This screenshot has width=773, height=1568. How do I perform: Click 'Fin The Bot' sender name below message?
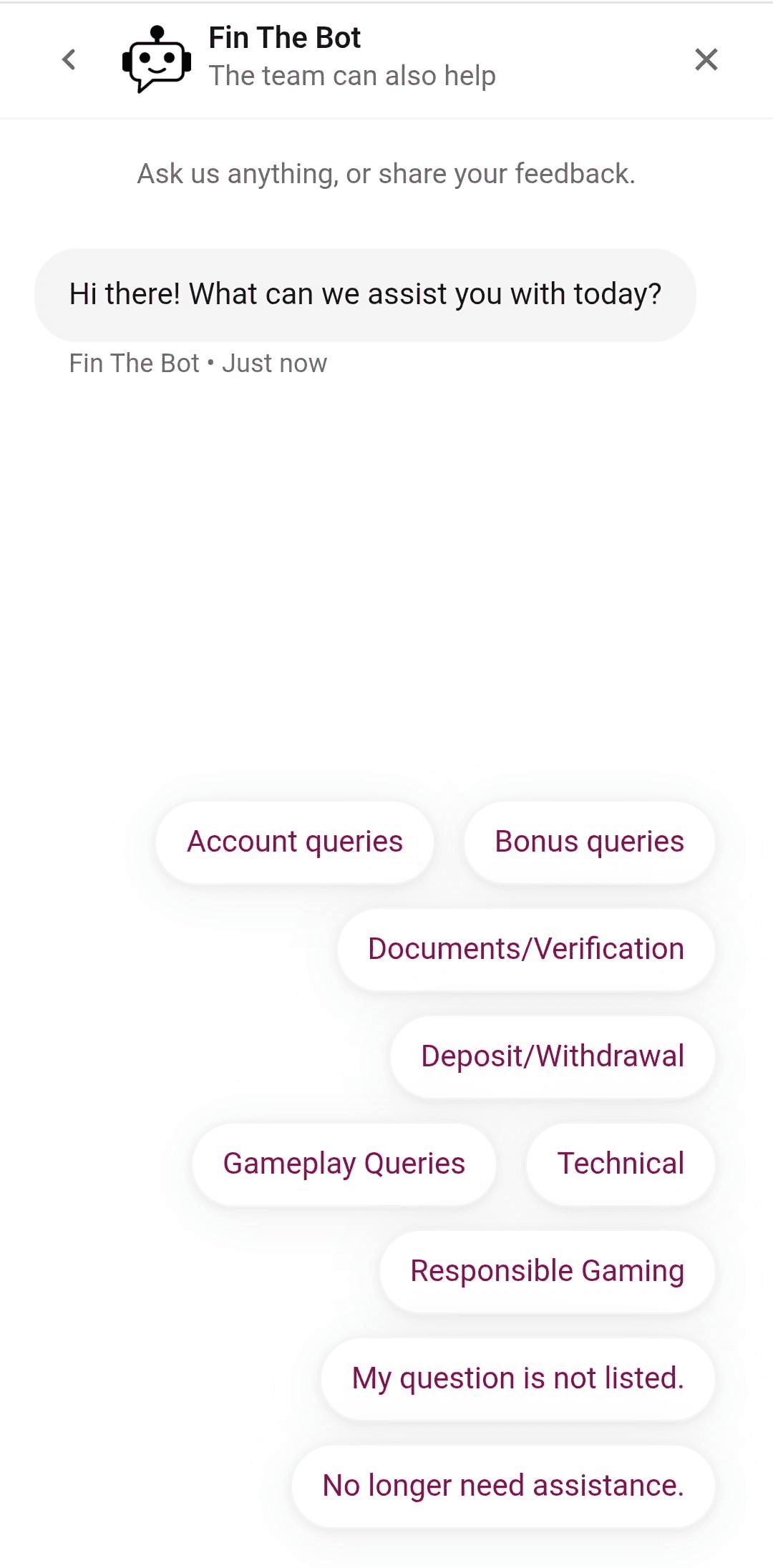click(133, 363)
